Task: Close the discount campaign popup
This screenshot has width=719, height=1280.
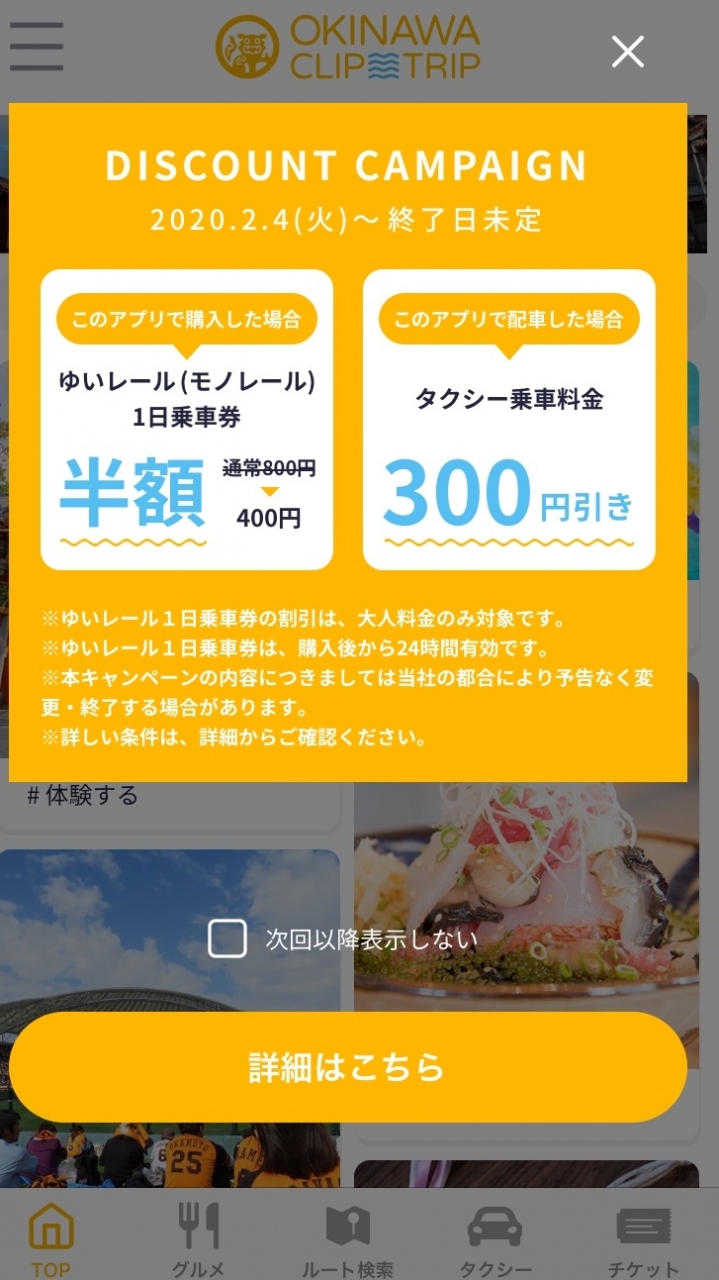Action: [x=627, y=51]
